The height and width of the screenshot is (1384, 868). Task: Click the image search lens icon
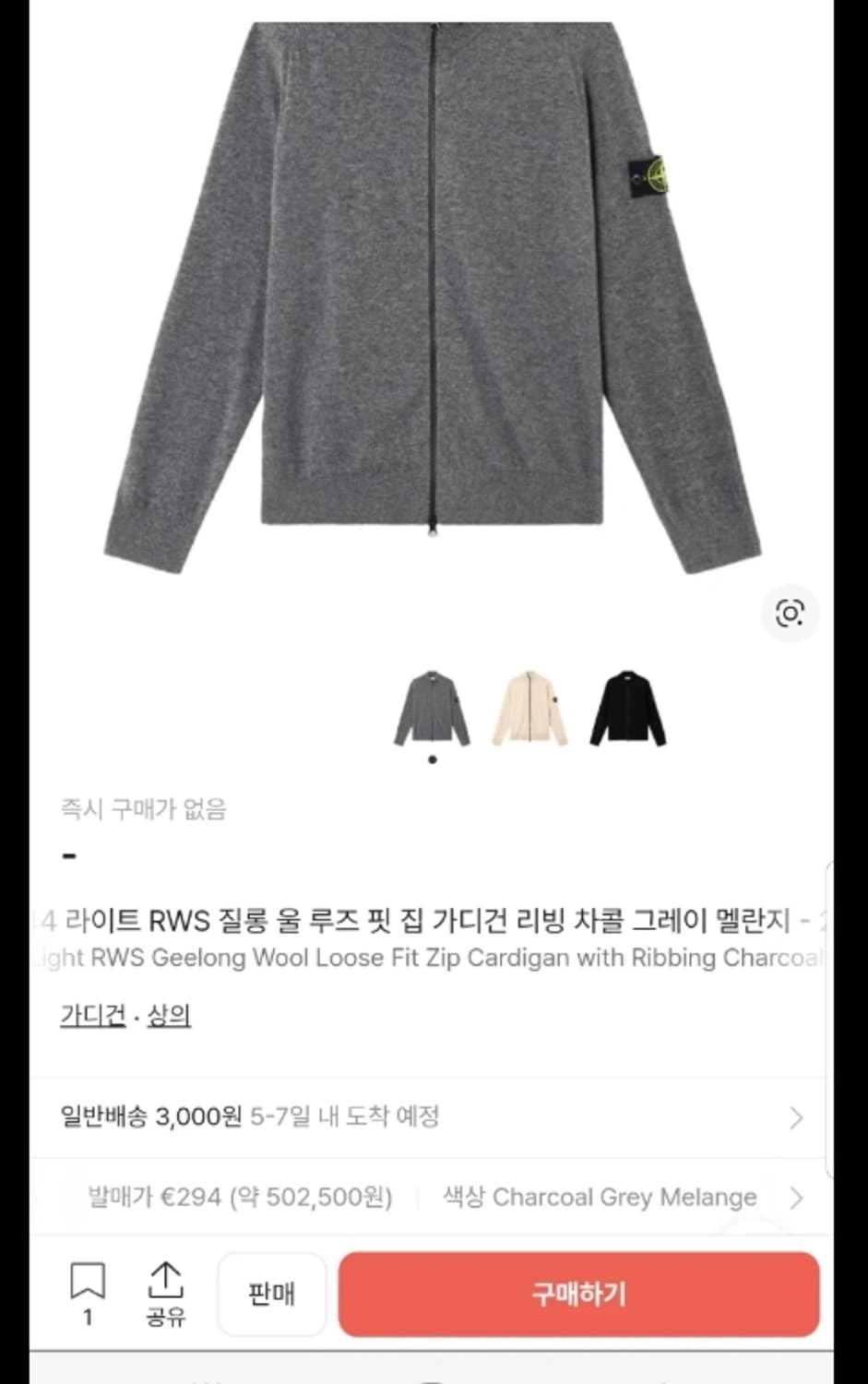790,613
